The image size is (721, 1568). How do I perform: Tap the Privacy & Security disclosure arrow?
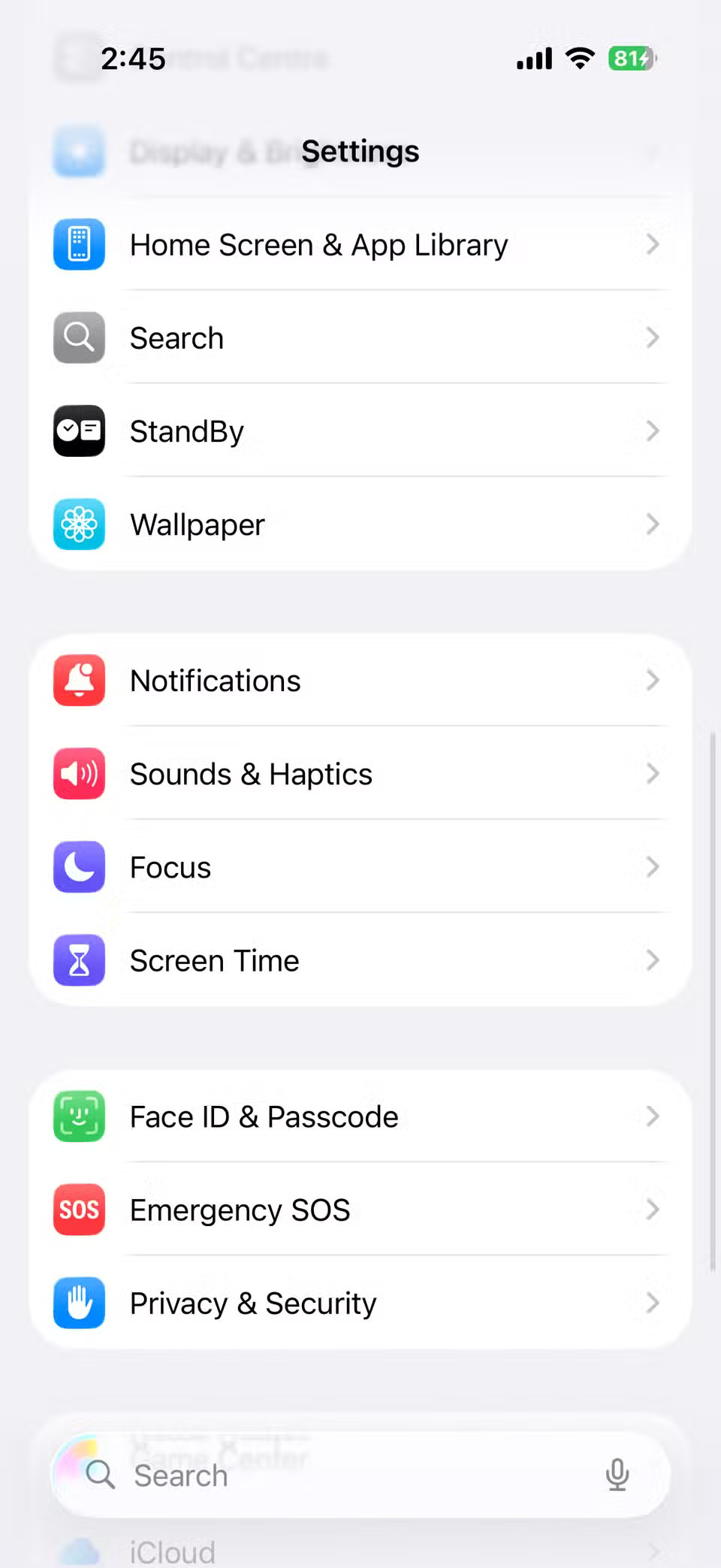tap(652, 1304)
